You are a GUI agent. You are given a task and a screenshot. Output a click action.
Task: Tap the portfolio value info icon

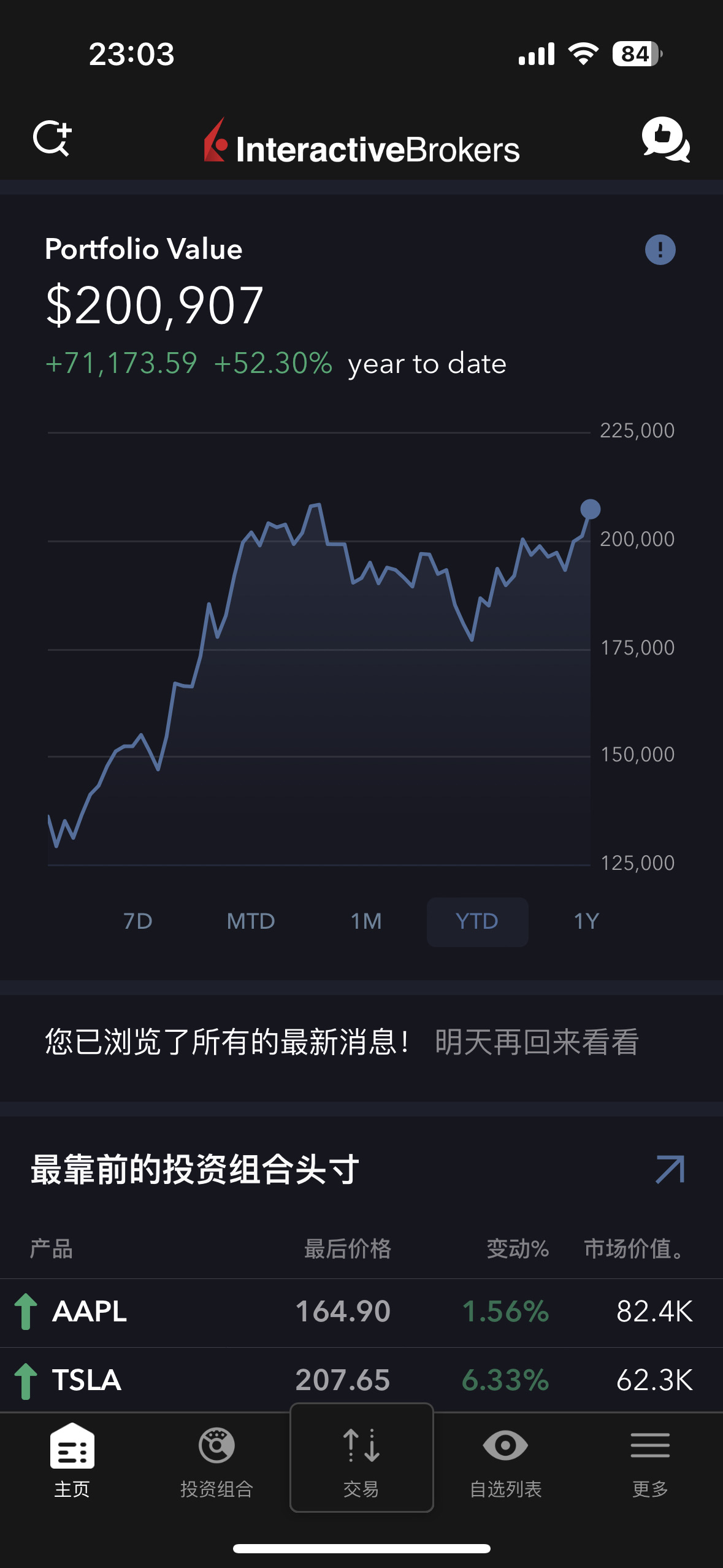[x=660, y=250]
